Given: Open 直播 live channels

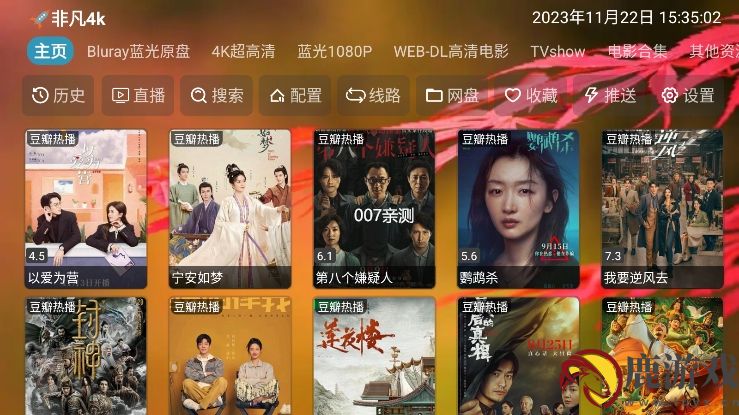Looking at the screenshot, I should (x=138, y=95).
